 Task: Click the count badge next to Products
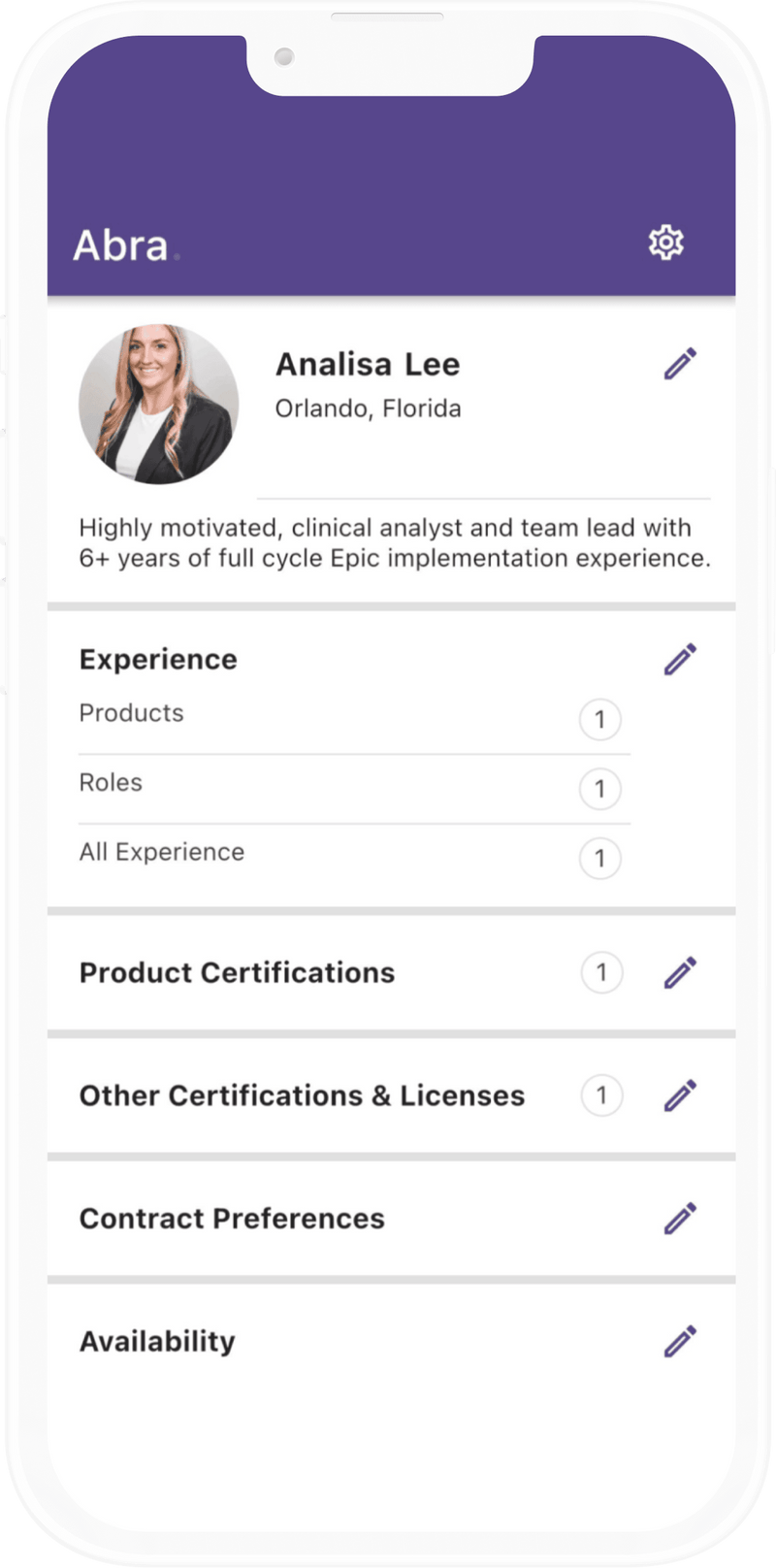(600, 719)
